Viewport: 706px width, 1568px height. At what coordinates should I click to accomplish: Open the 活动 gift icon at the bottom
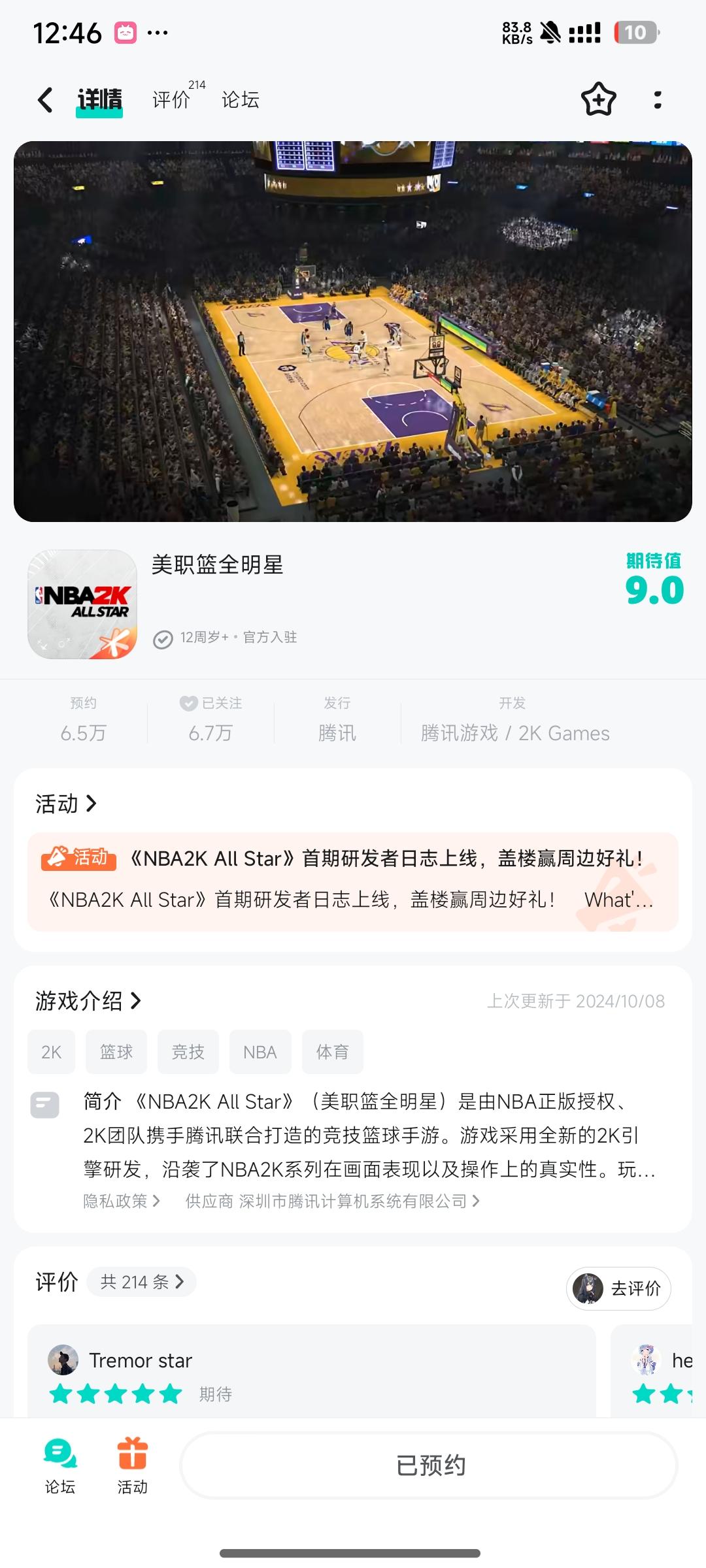tap(132, 1465)
